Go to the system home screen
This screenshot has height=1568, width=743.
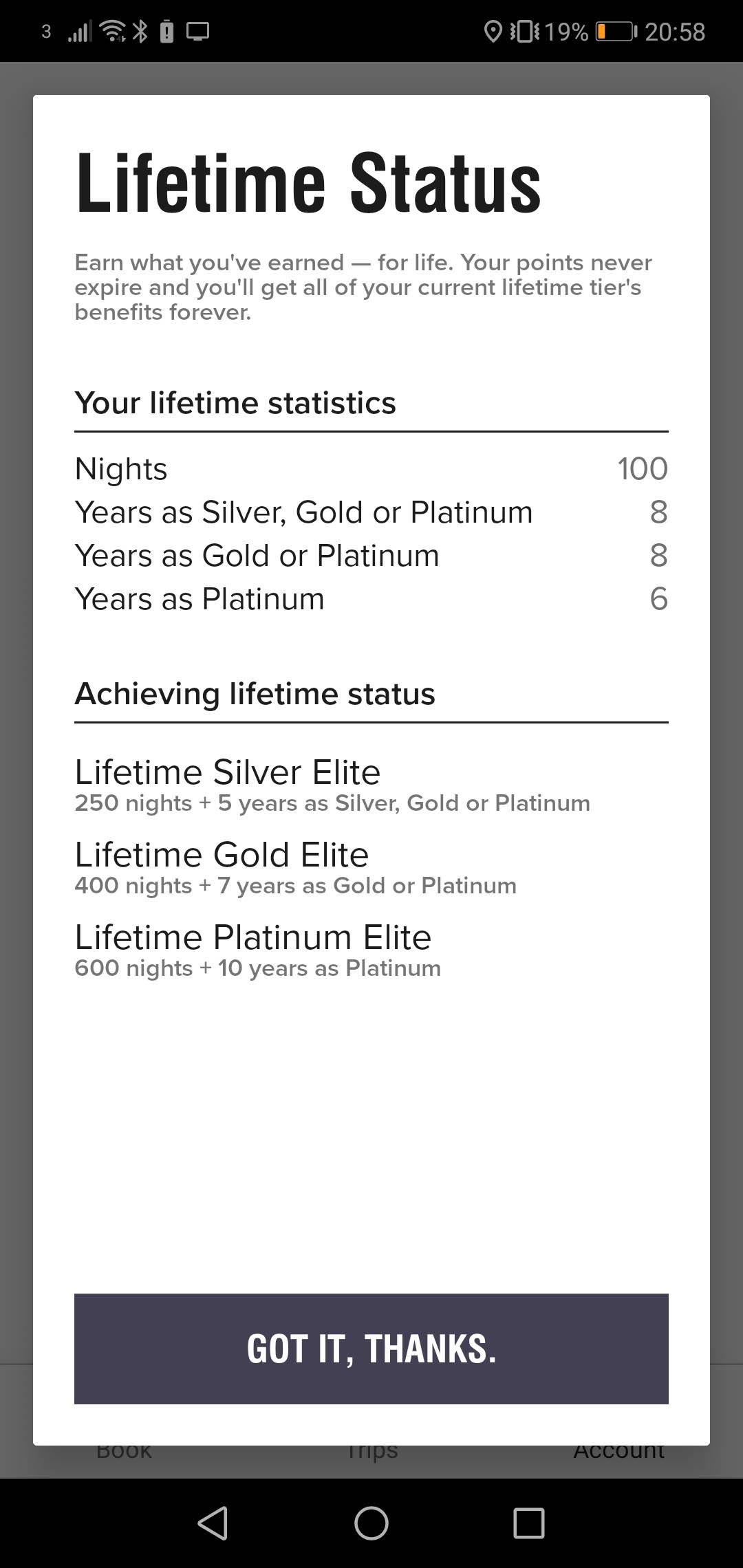pos(371,1523)
